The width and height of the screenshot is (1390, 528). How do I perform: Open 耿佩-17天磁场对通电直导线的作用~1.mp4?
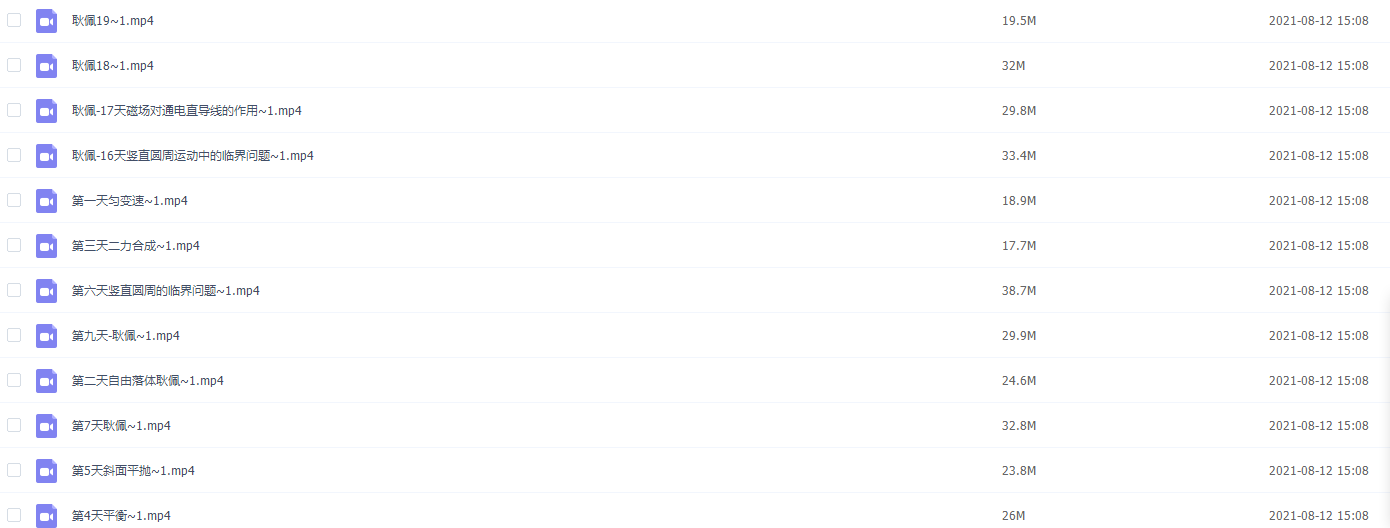pyautogui.click(x=186, y=110)
